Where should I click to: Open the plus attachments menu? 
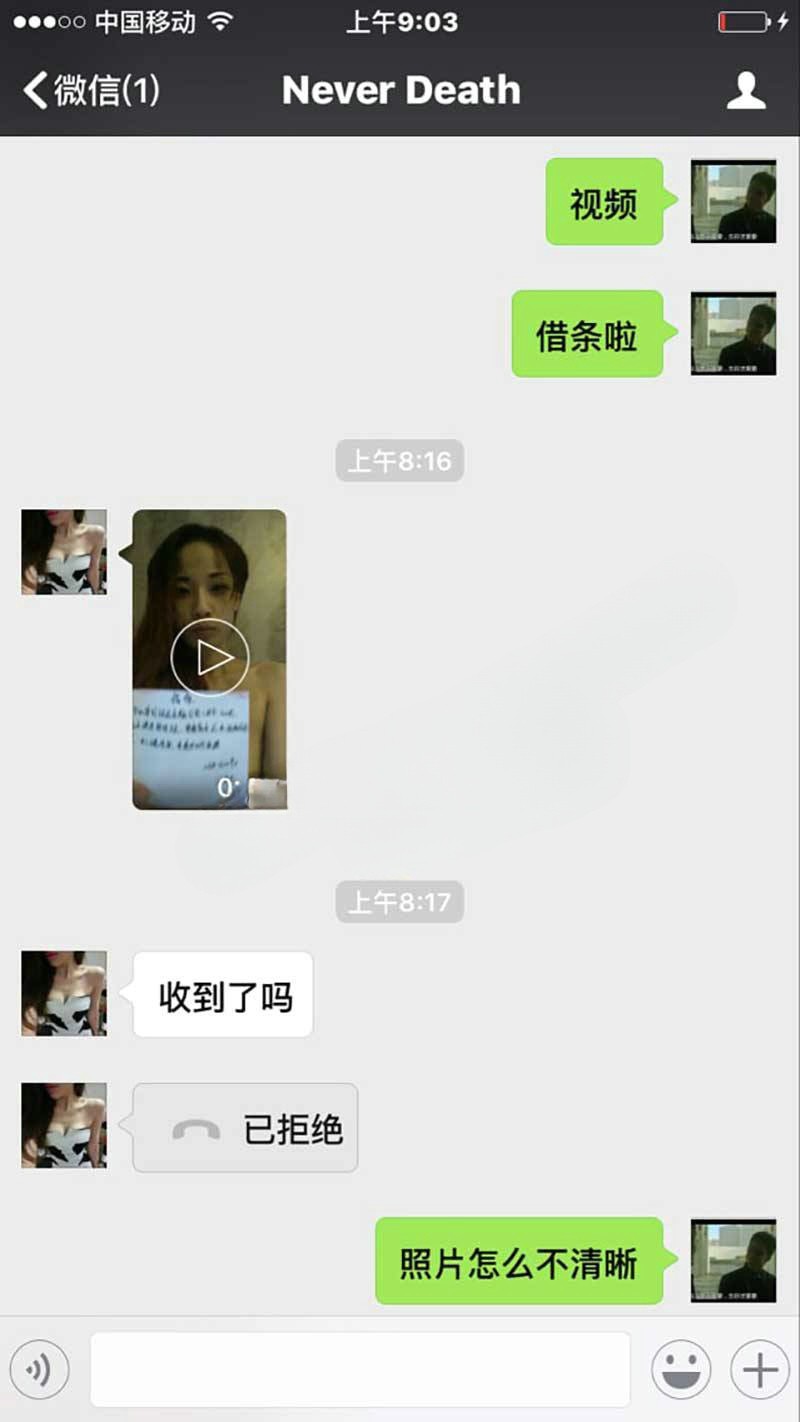tap(760, 1369)
